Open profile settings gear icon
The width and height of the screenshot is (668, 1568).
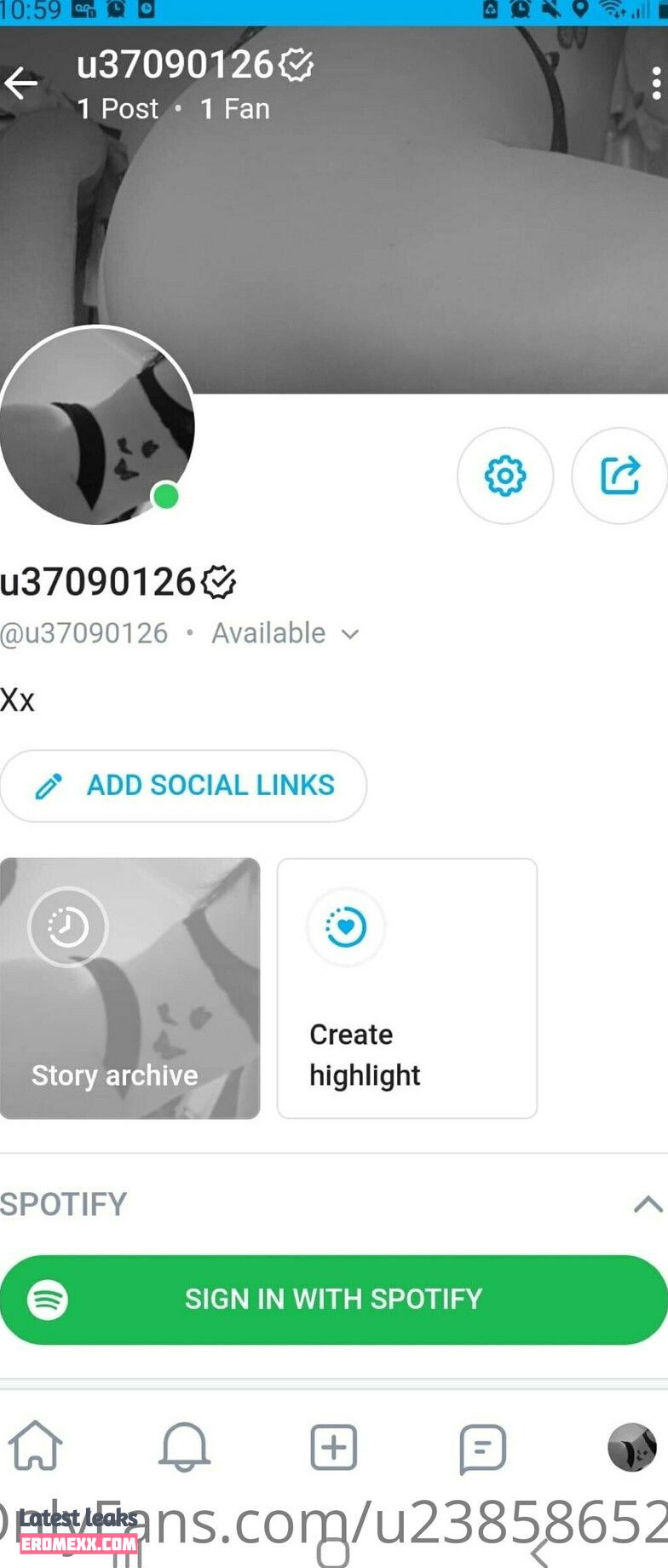point(505,476)
